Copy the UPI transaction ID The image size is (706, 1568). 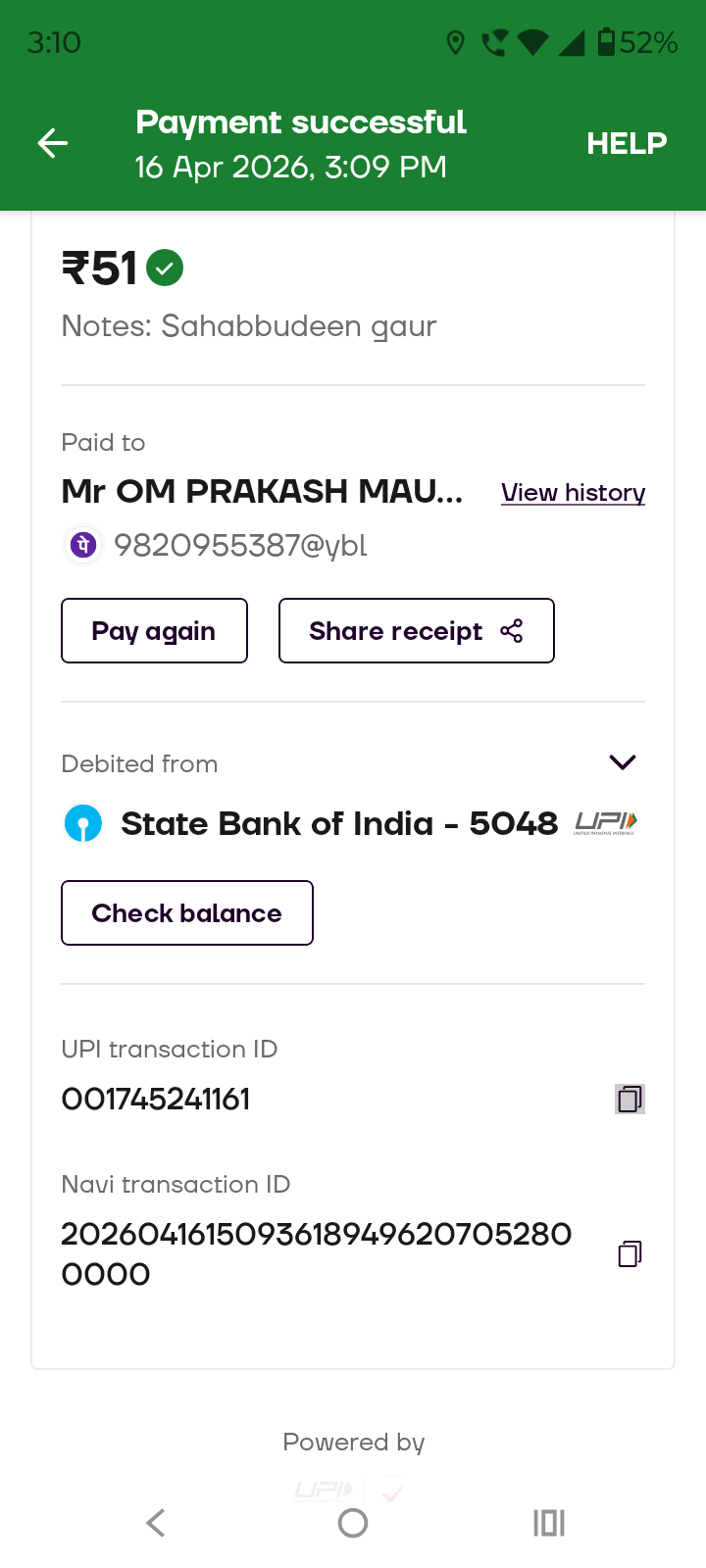(630, 1100)
